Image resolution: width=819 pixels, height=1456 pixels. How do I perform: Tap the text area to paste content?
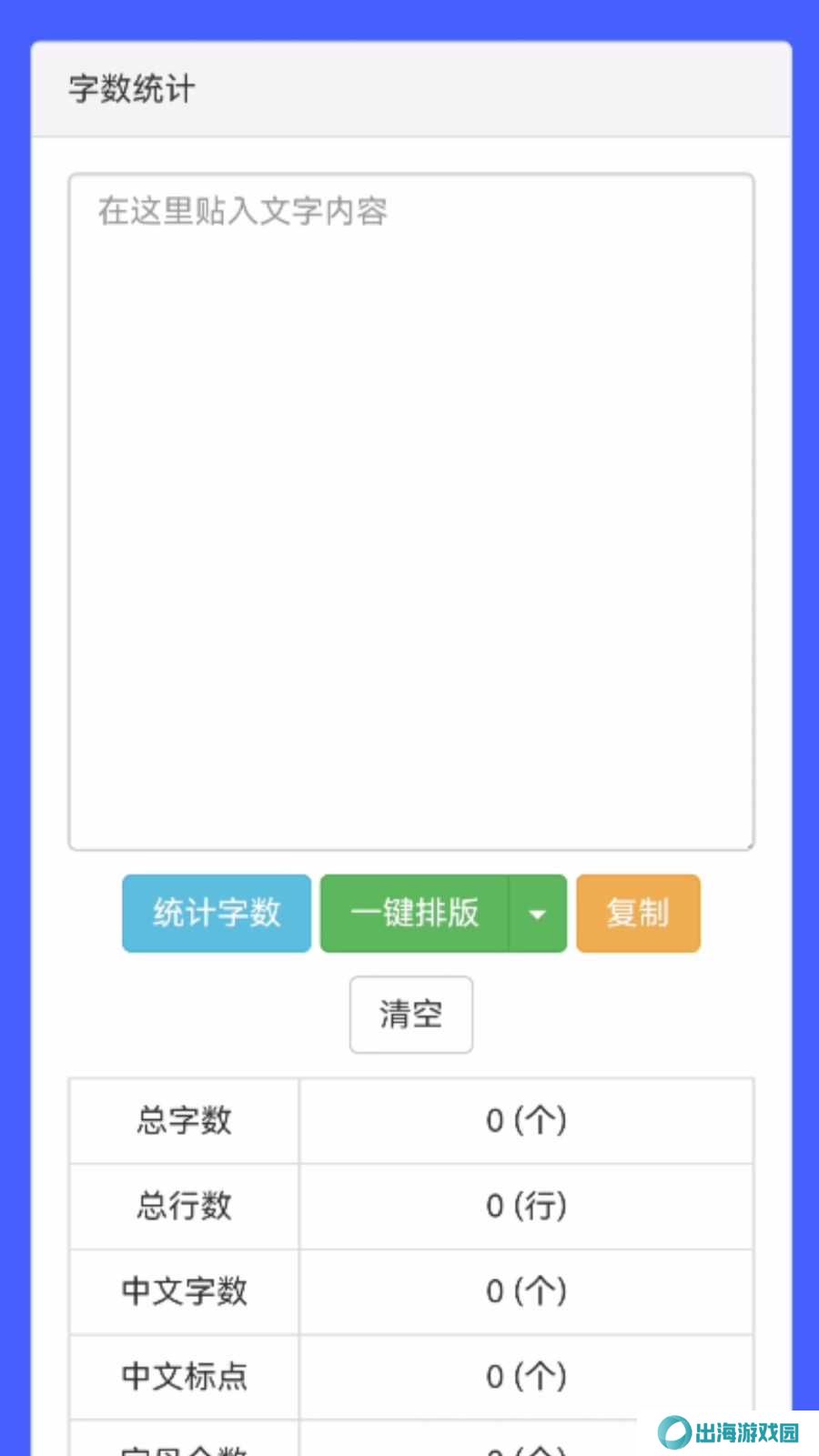click(x=411, y=512)
